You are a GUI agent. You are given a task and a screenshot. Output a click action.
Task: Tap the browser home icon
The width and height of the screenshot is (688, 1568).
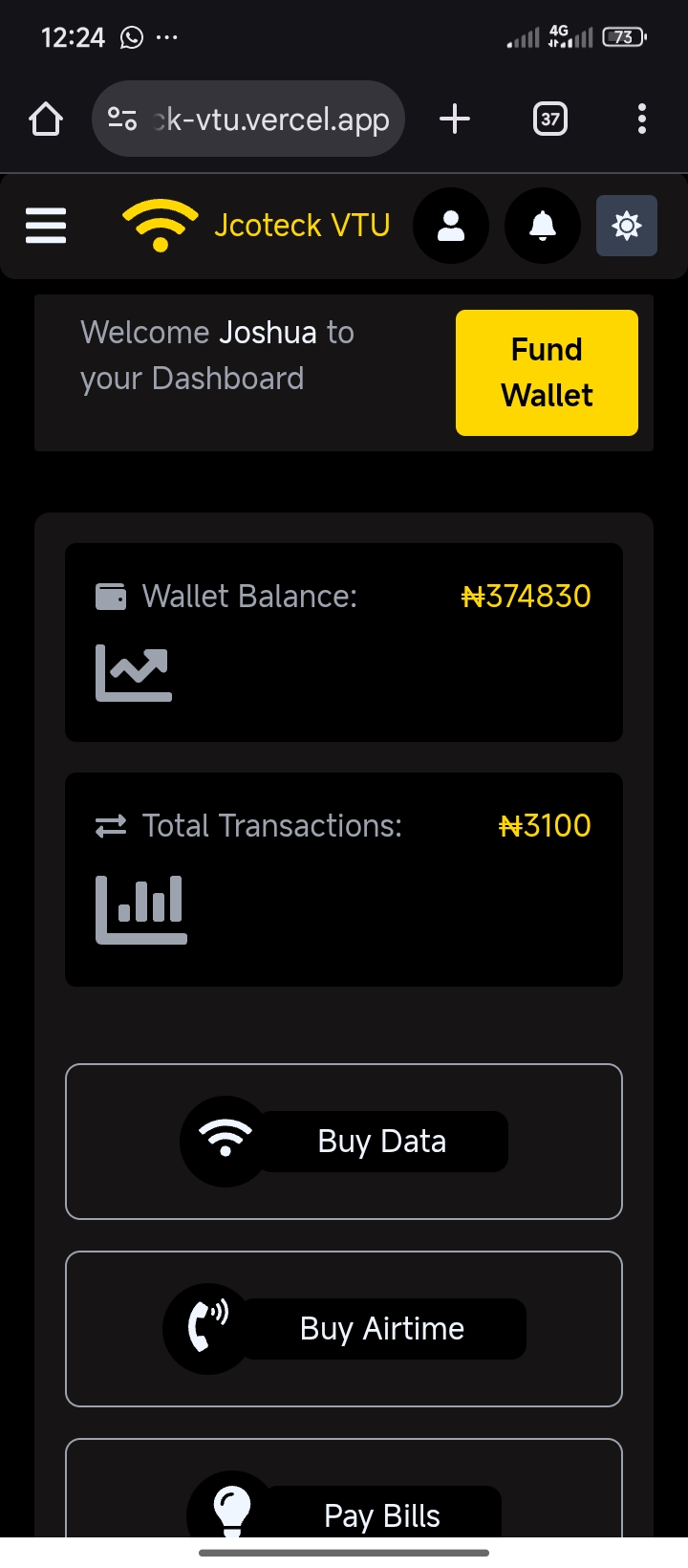[46, 120]
